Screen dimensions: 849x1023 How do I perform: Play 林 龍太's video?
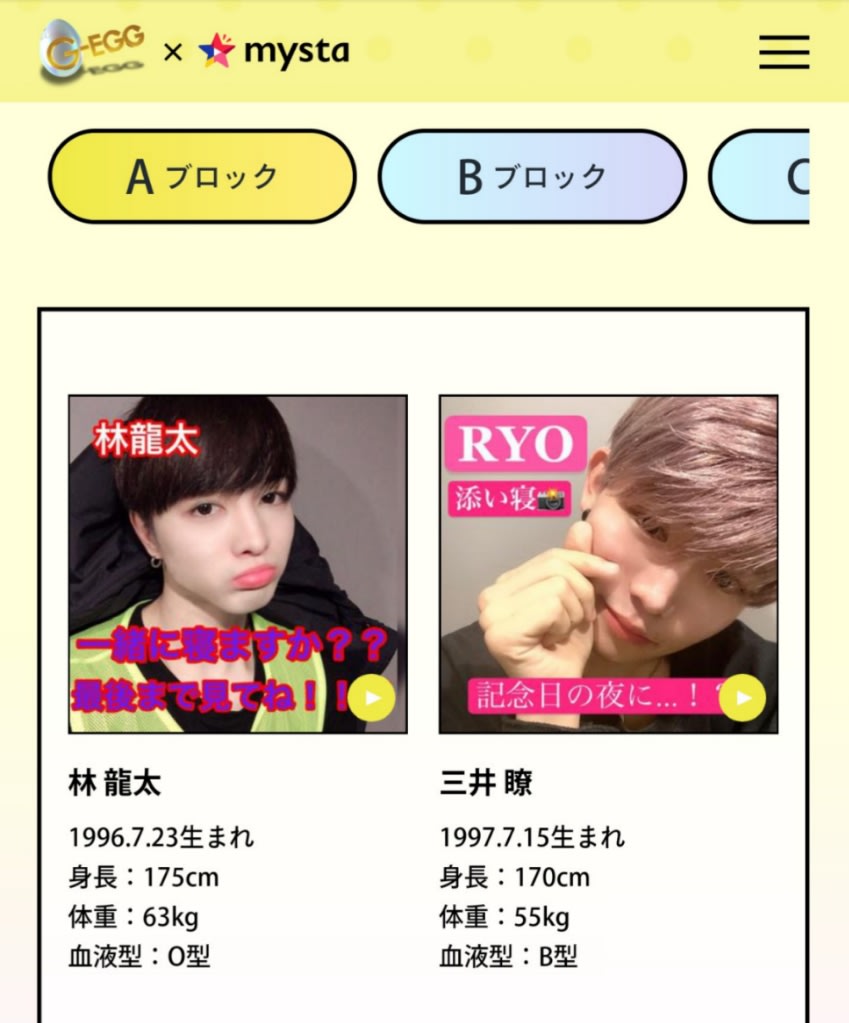click(x=372, y=698)
